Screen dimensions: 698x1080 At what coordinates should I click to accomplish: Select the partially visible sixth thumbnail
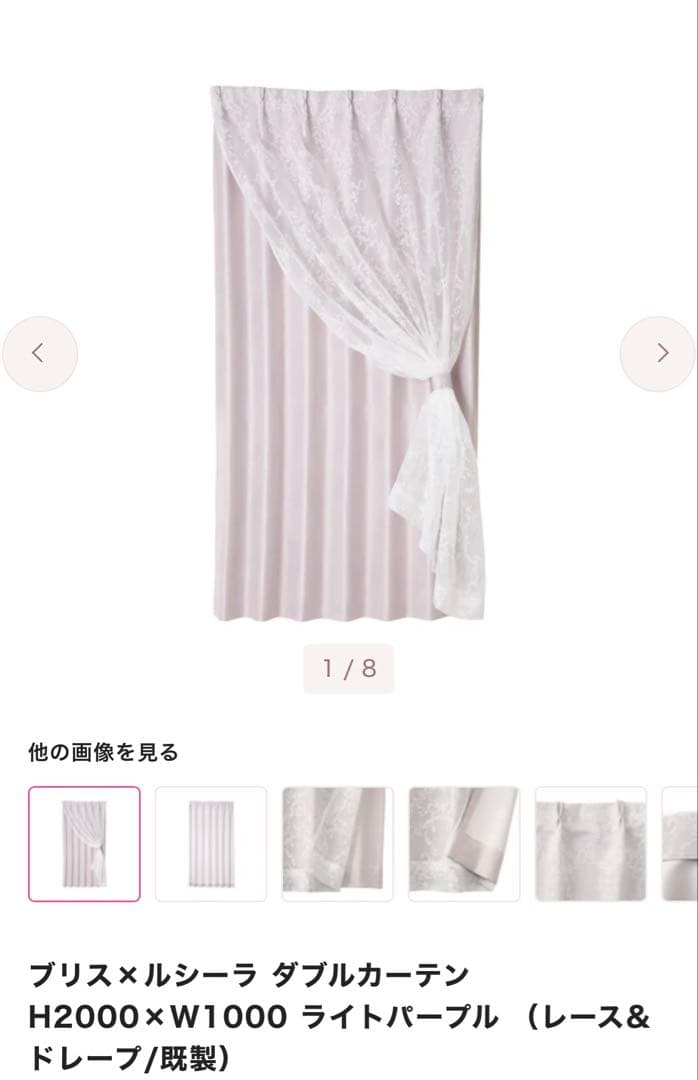click(682, 844)
